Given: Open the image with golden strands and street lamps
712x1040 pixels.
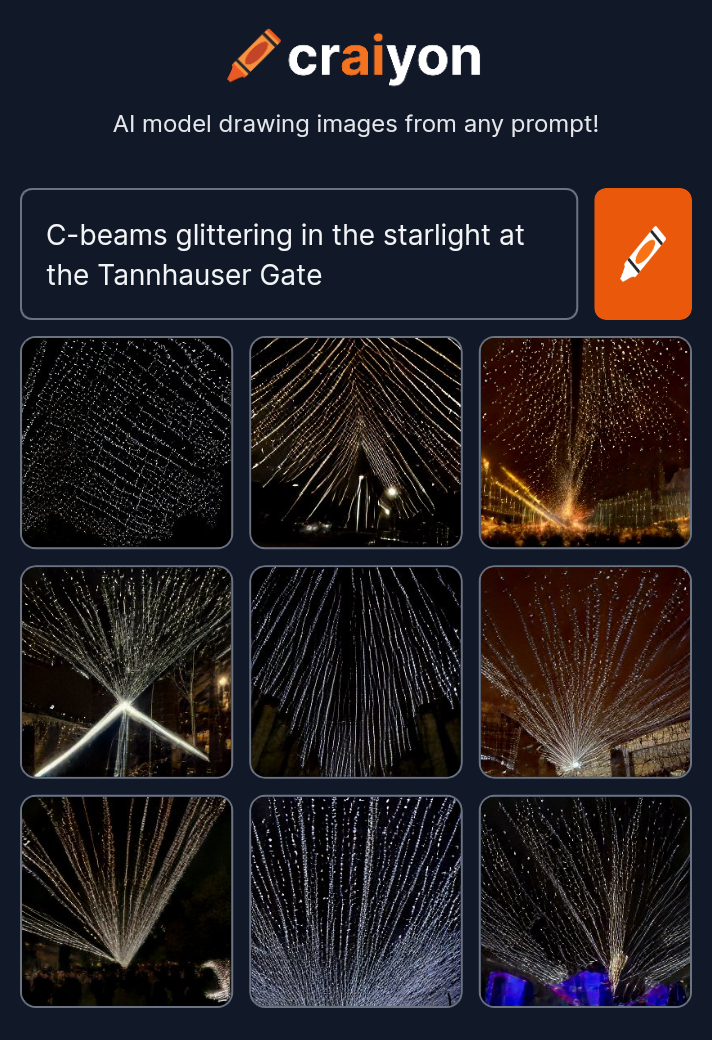Looking at the screenshot, I should click(x=356, y=443).
